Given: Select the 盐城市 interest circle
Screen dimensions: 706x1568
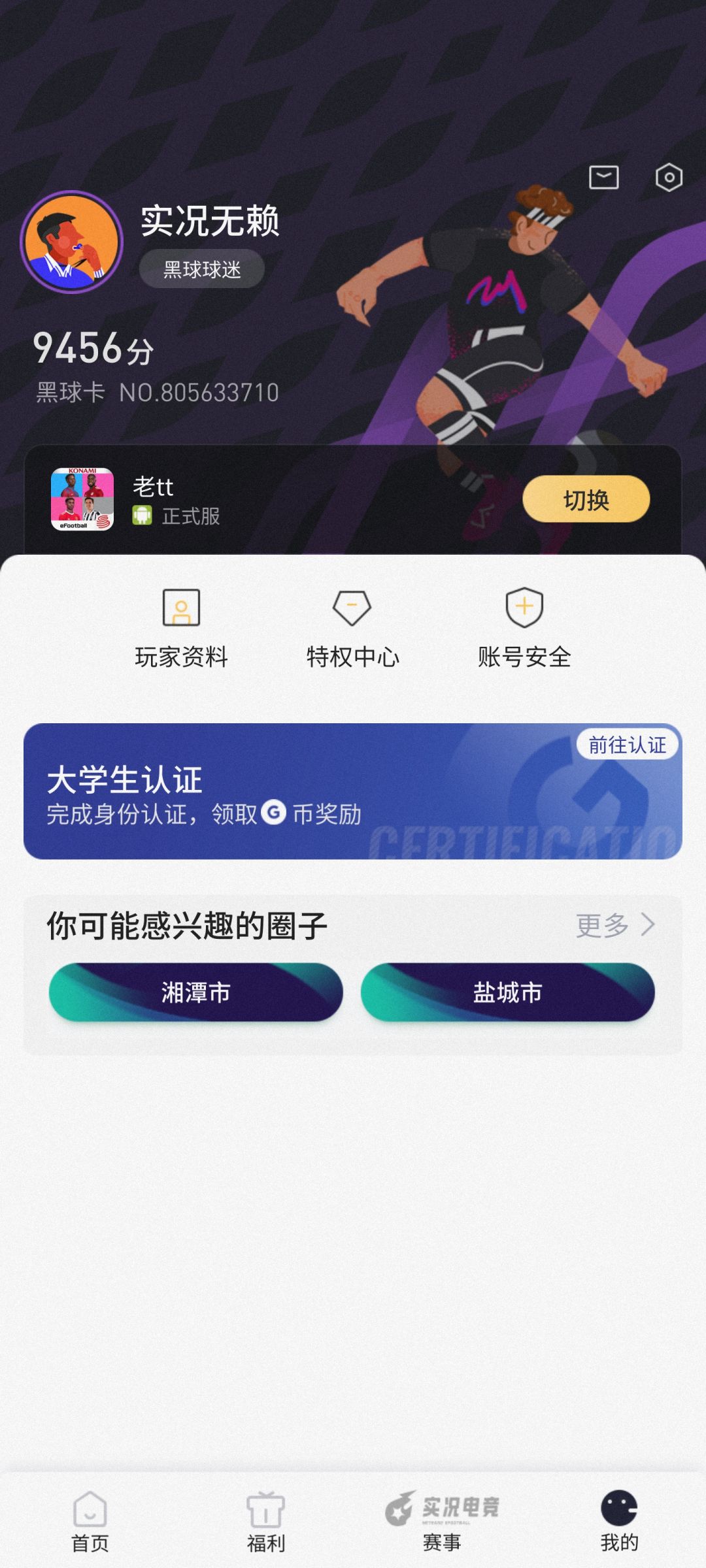Looking at the screenshot, I should coord(507,992).
